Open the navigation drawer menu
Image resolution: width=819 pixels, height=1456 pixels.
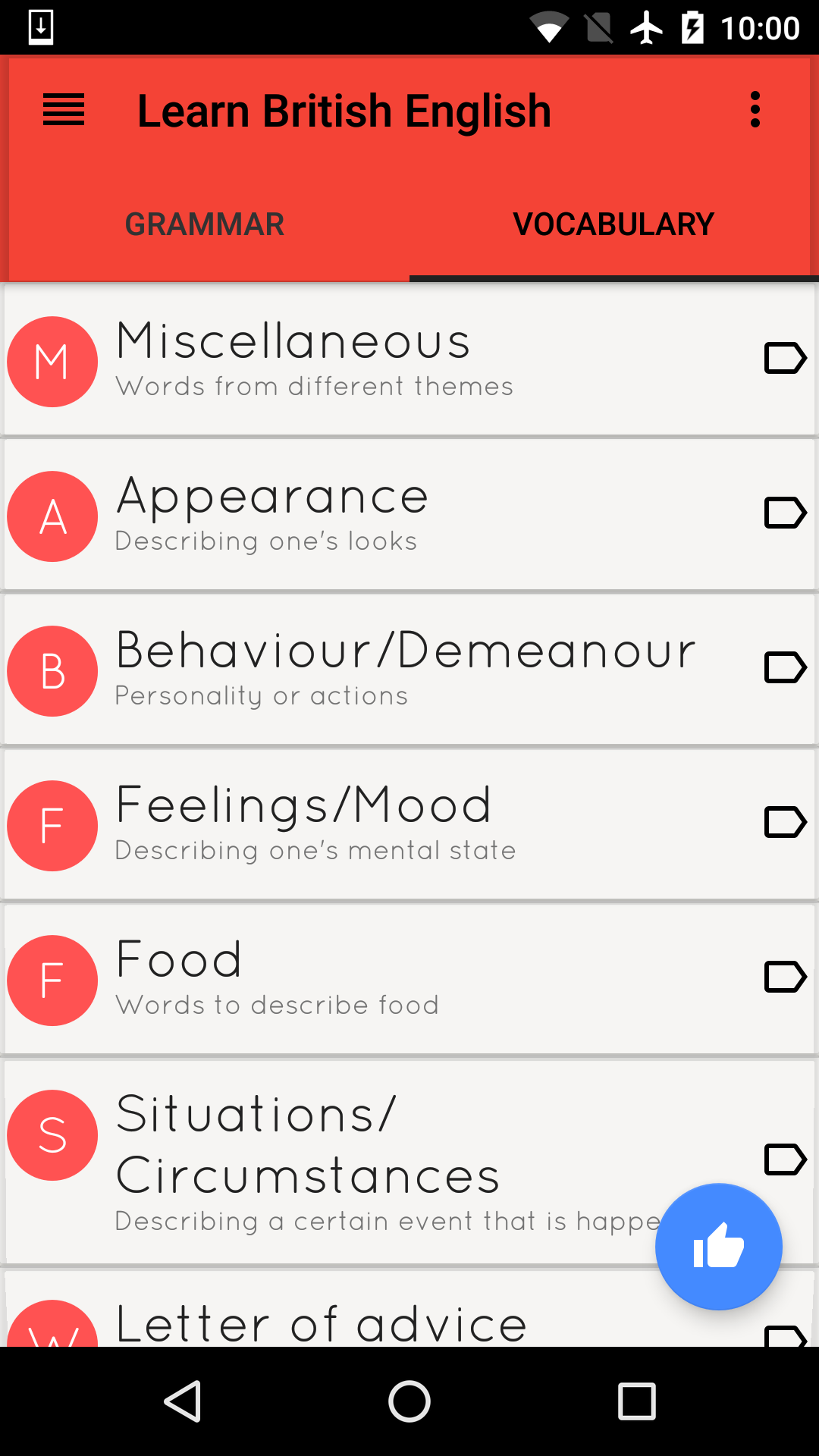(x=64, y=110)
